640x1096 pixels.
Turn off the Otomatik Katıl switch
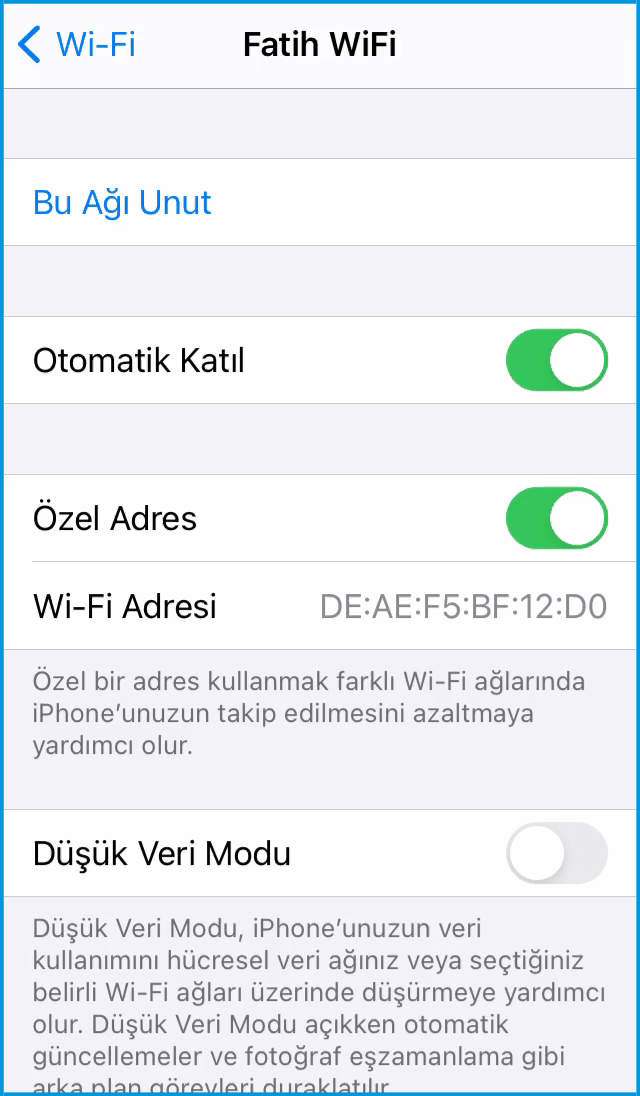556,360
